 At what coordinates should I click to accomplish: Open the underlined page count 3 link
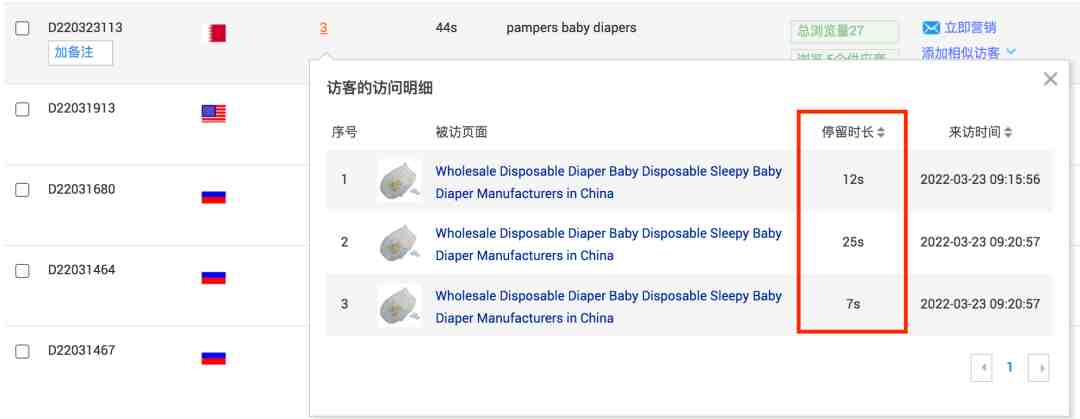click(x=323, y=28)
